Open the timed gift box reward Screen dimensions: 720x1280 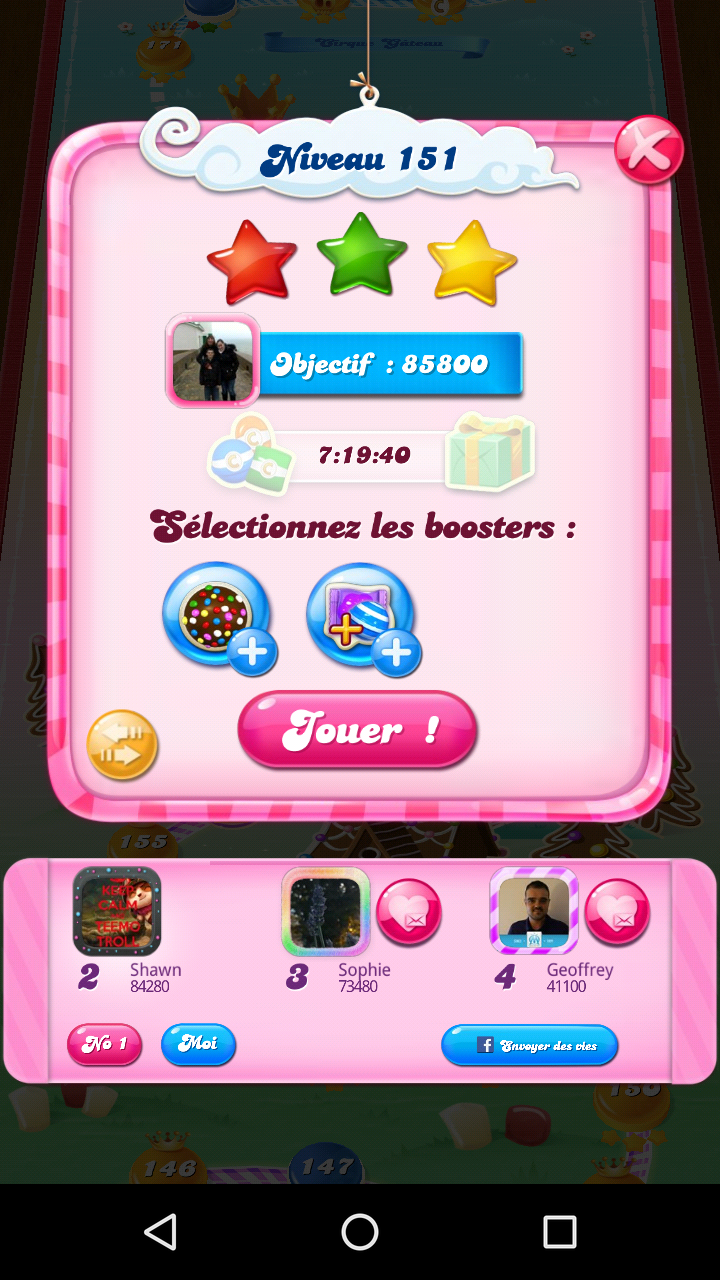489,452
